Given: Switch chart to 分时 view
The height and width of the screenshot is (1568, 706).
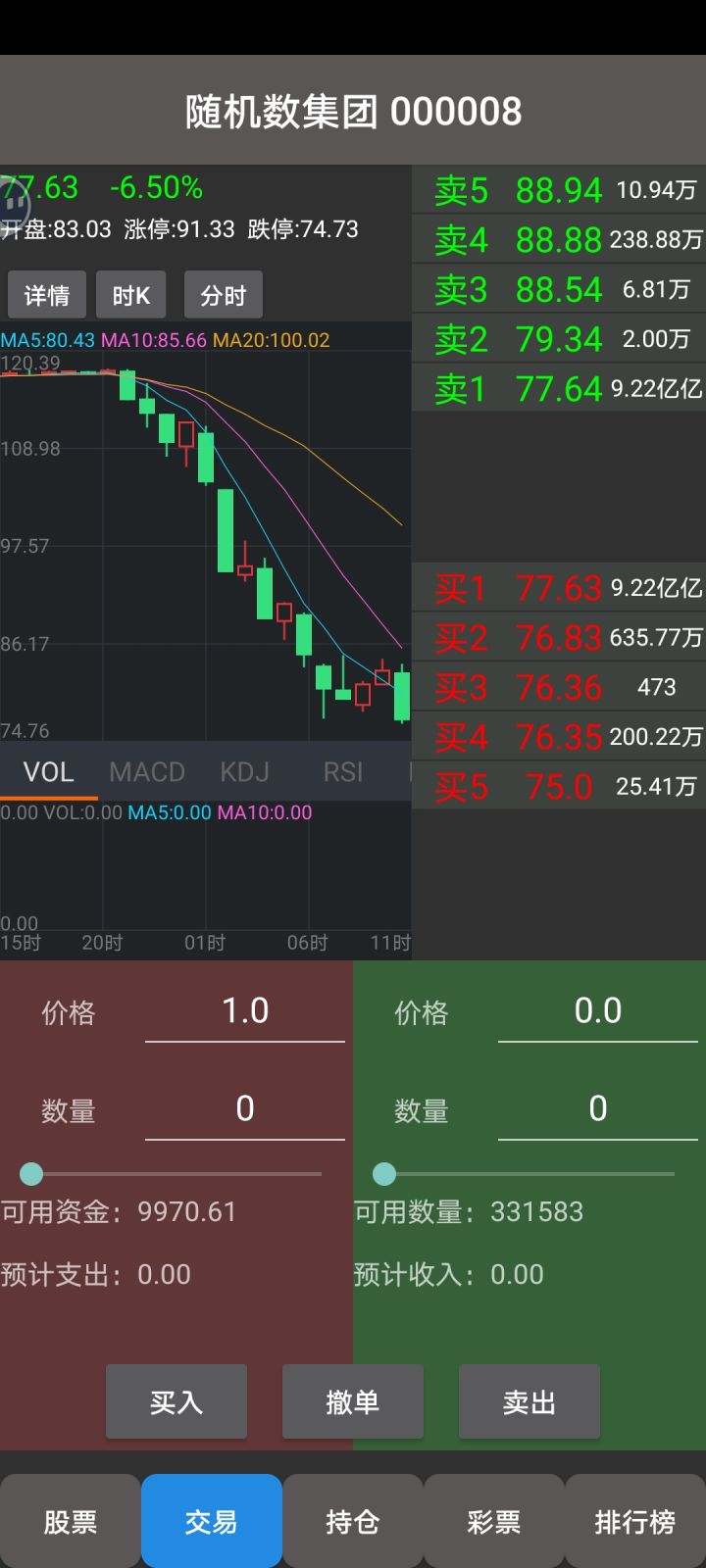Looking at the screenshot, I should [224, 295].
